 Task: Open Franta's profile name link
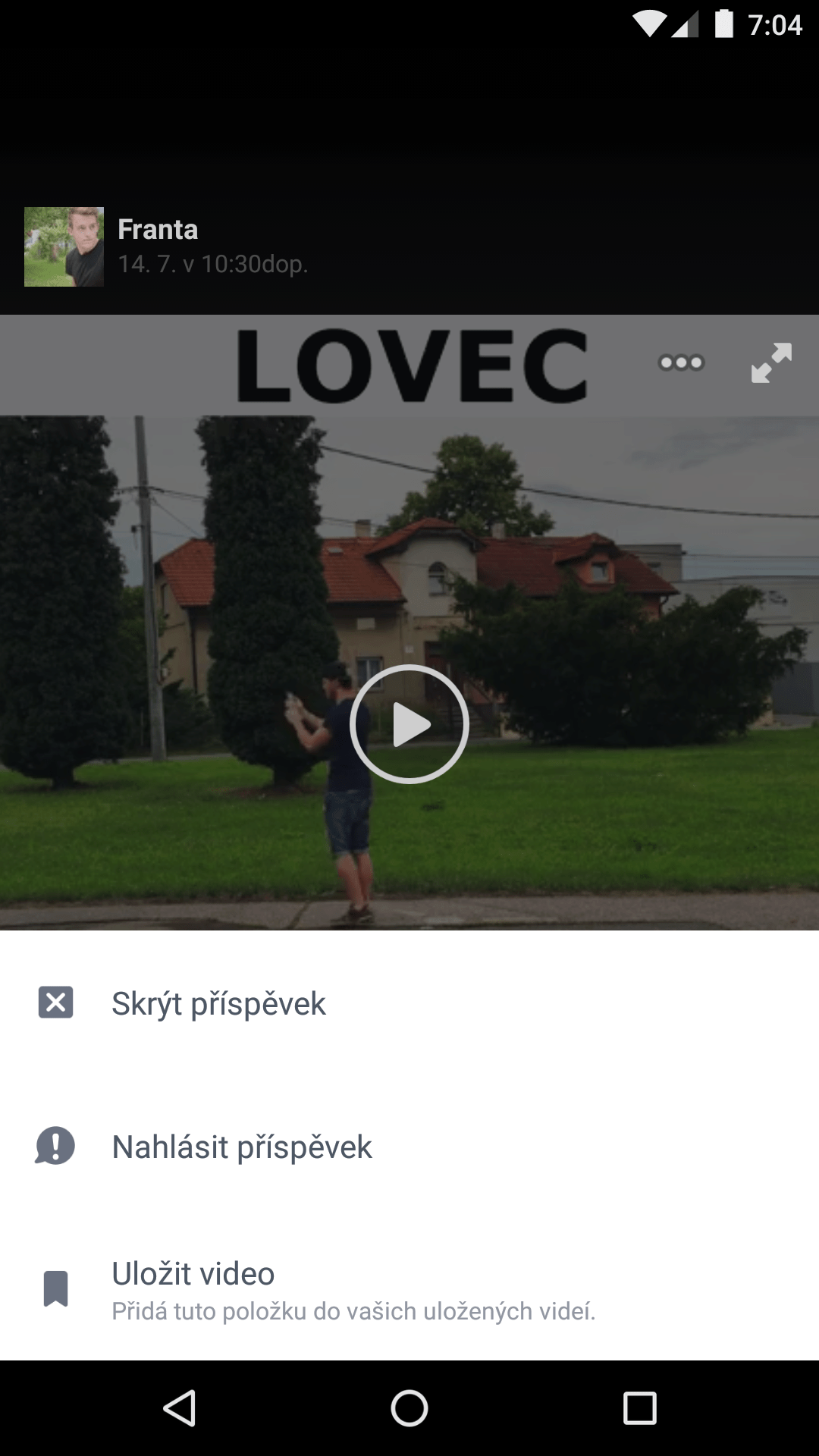pyautogui.click(x=158, y=229)
